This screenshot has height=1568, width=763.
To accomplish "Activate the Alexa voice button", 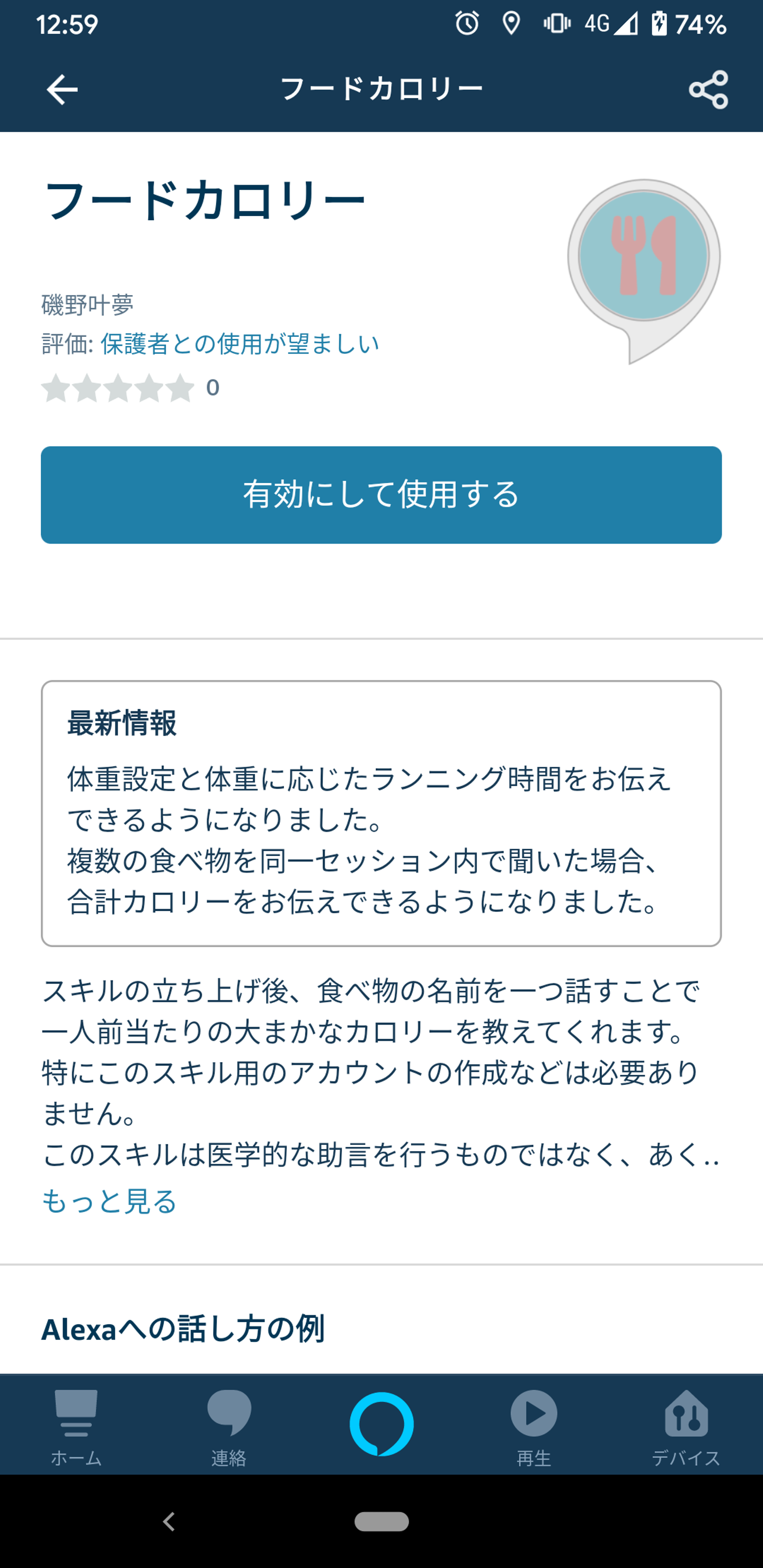I will [x=381, y=1424].
